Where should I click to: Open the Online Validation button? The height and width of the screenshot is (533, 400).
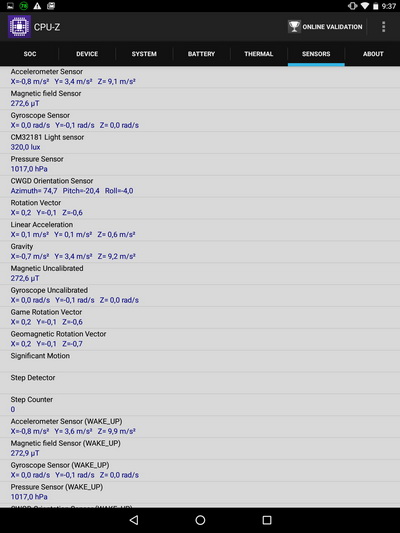pos(325,27)
